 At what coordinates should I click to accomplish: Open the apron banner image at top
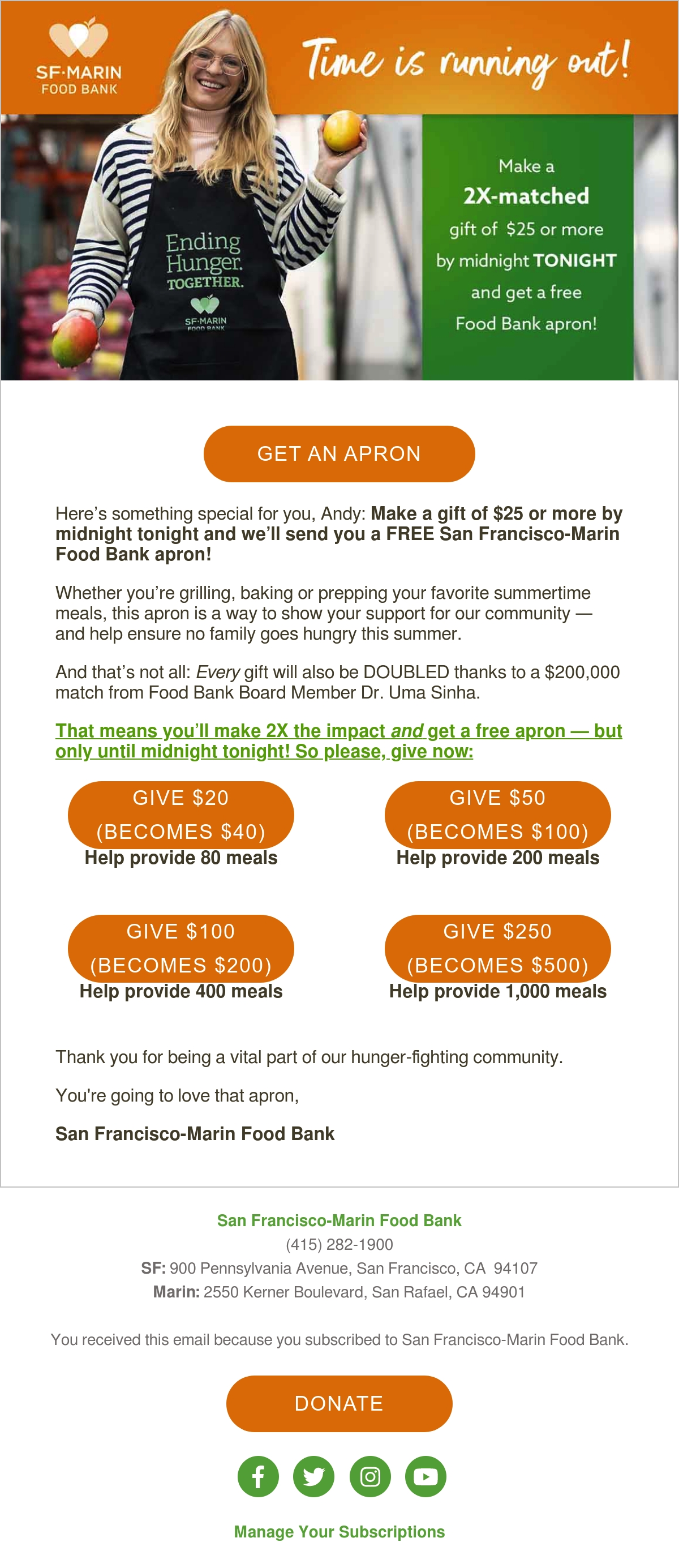pos(339,191)
